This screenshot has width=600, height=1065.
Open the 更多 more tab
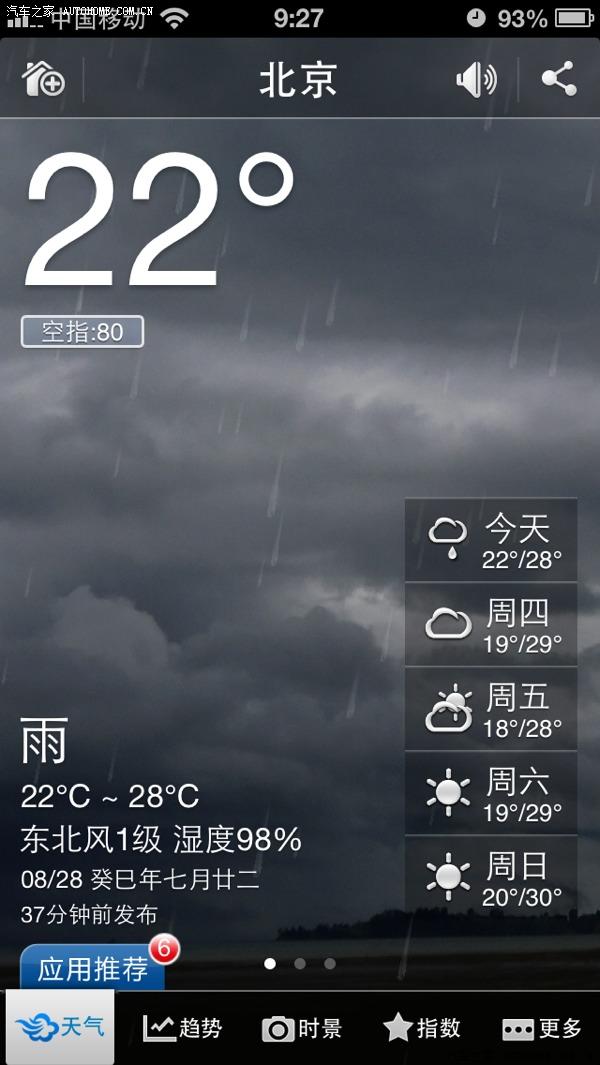coord(541,1028)
